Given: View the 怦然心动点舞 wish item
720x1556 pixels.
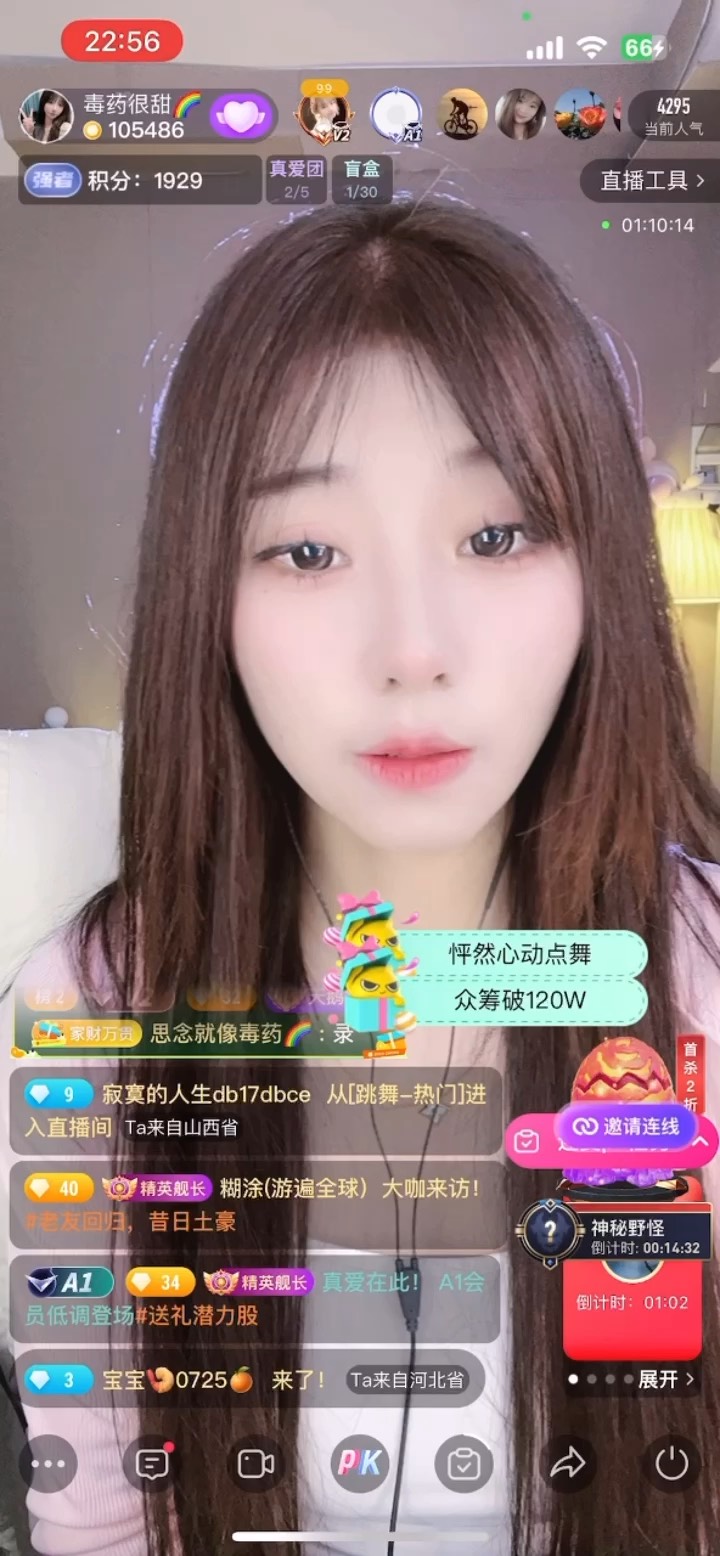Looking at the screenshot, I should [x=519, y=954].
